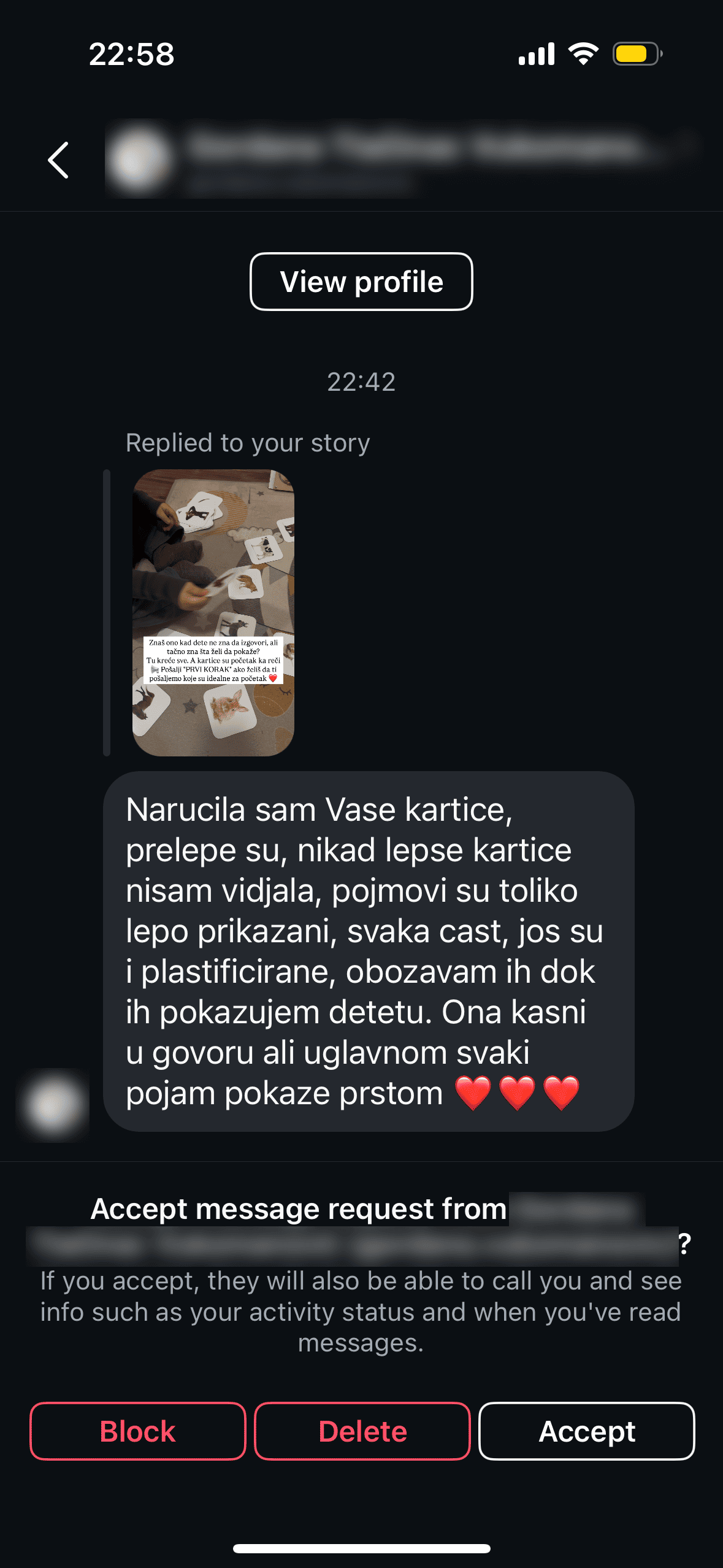Open the replied-to story thumbnail

pyautogui.click(x=213, y=612)
